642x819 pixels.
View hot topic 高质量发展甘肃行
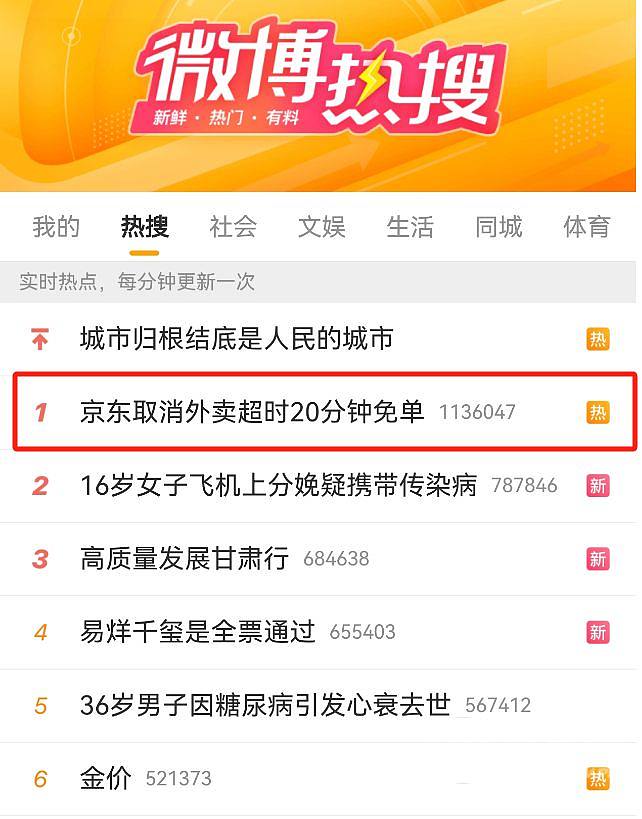tap(184, 559)
